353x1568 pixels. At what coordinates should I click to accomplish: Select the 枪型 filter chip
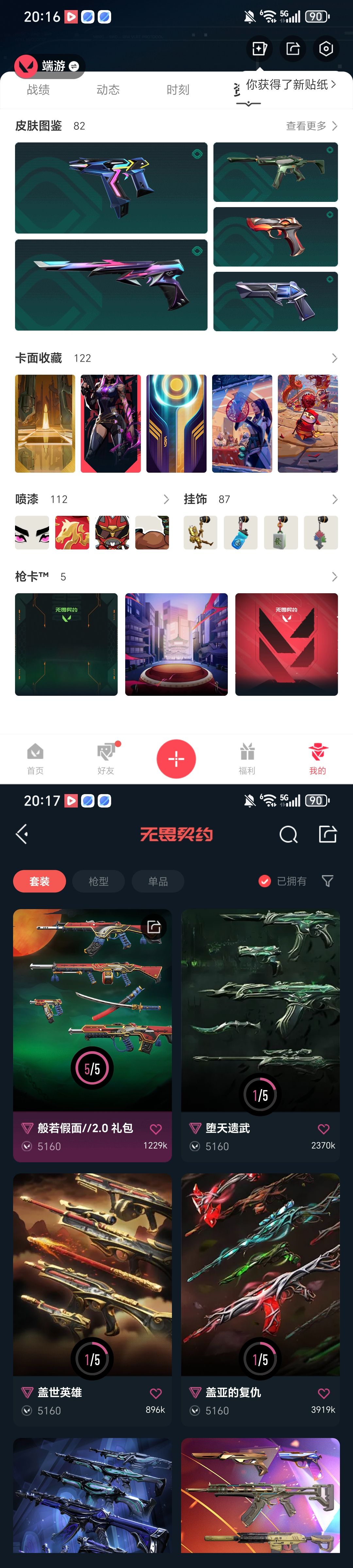pyautogui.click(x=99, y=881)
